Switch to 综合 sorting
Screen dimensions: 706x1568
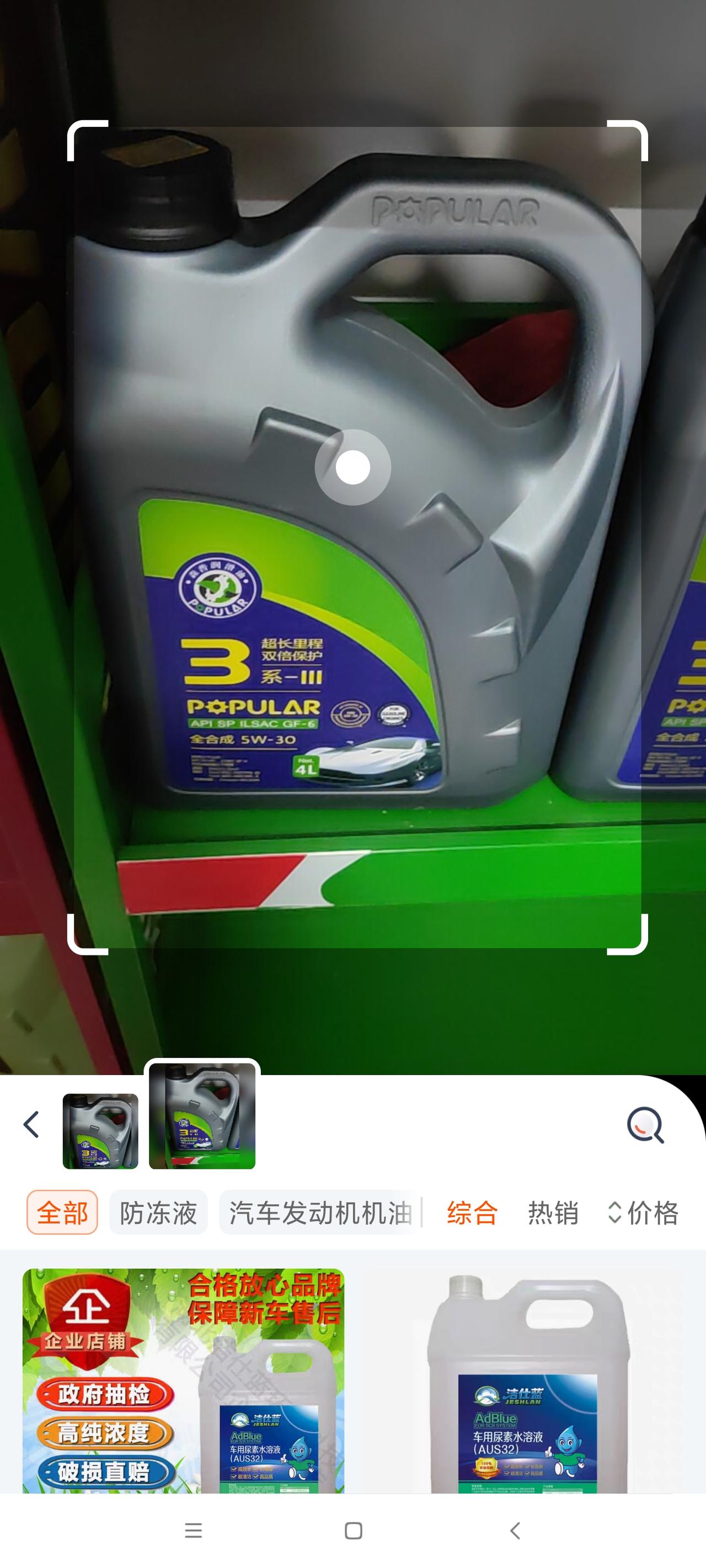click(472, 1212)
